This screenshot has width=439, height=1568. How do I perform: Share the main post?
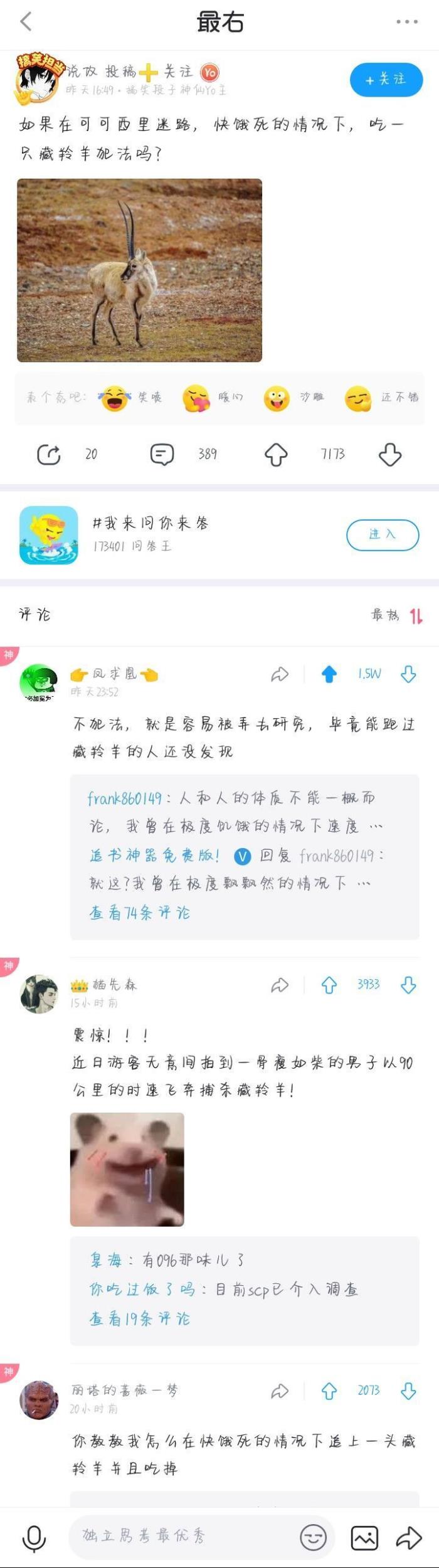pyautogui.click(x=49, y=454)
